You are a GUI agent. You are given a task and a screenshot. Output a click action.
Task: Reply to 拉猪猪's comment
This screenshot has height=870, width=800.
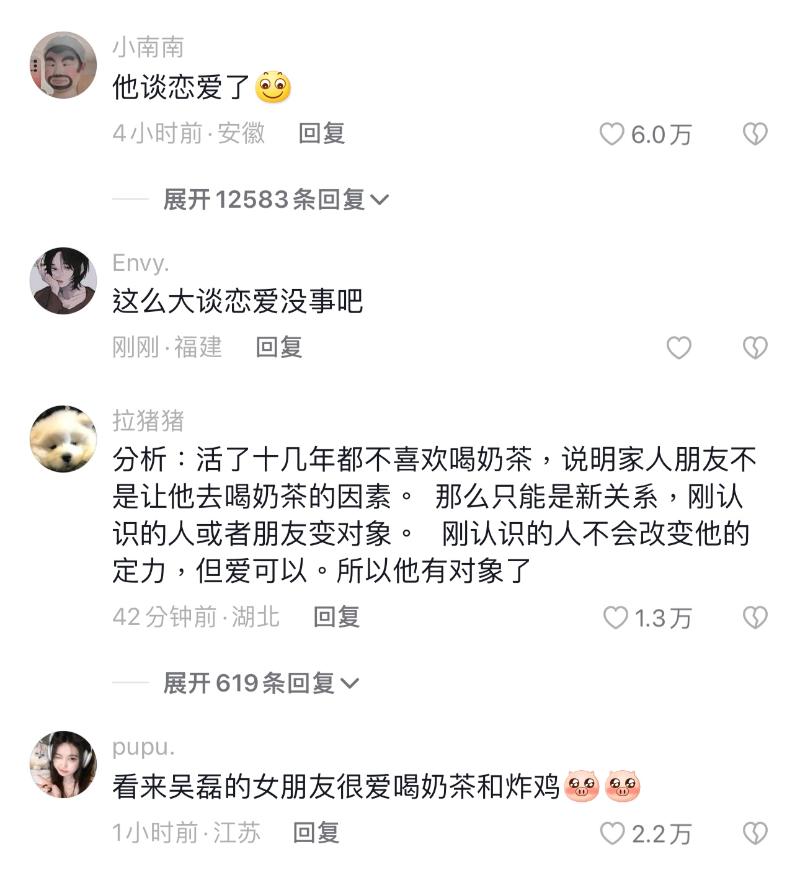tap(336, 617)
